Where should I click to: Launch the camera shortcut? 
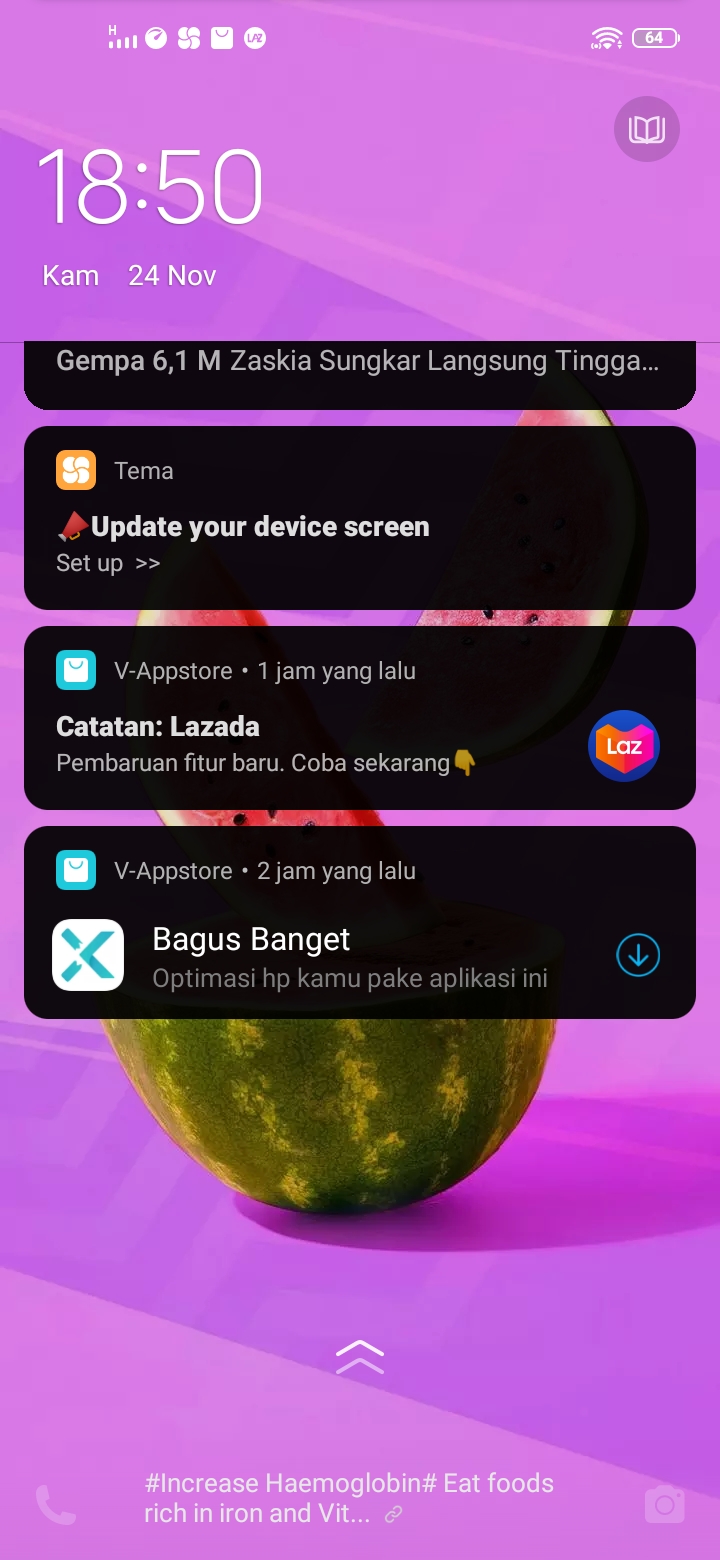(x=664, y=1505)
